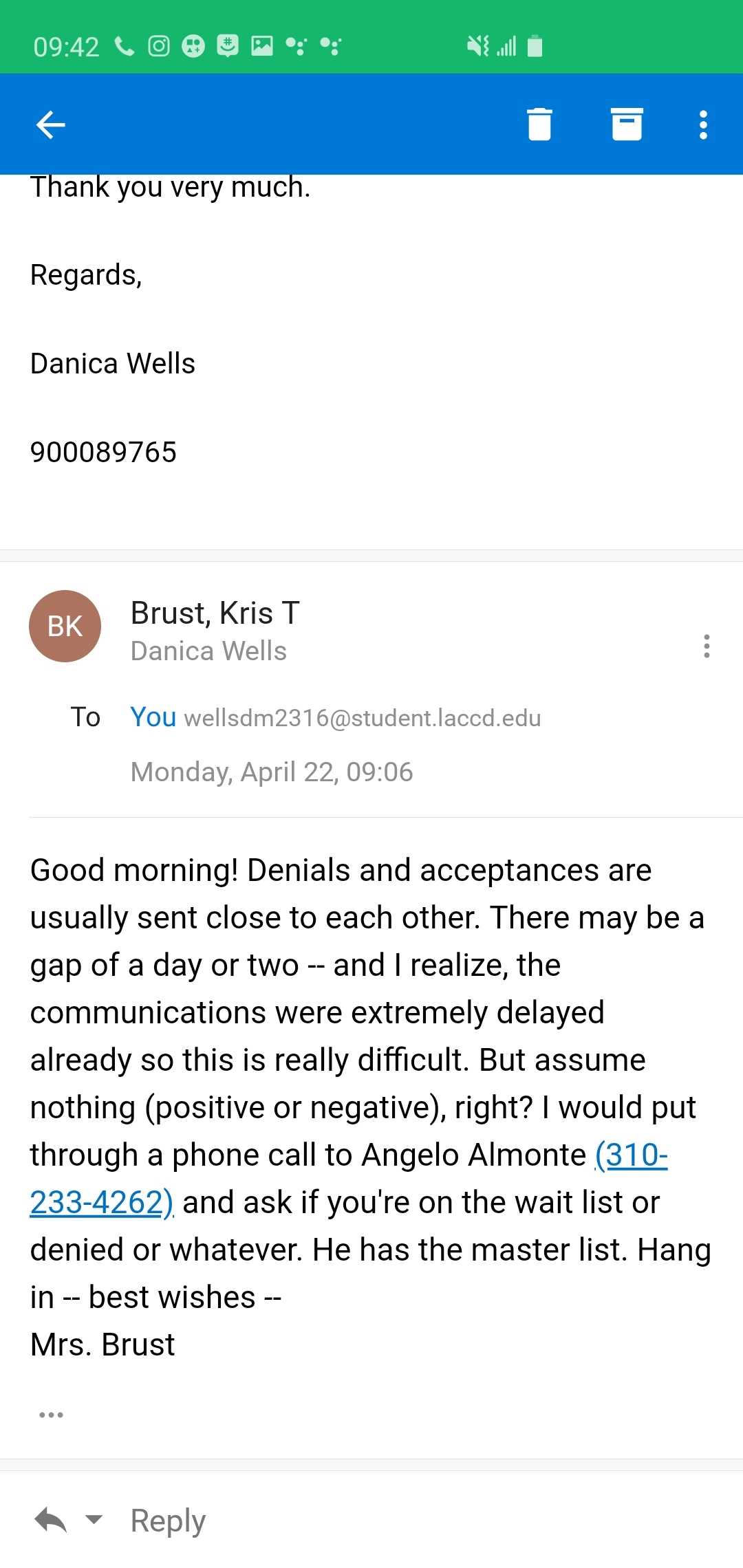Delete this email with the trash icon
Screen dimensions: 743x1568
pyautogui.click(x=539, y=124)
